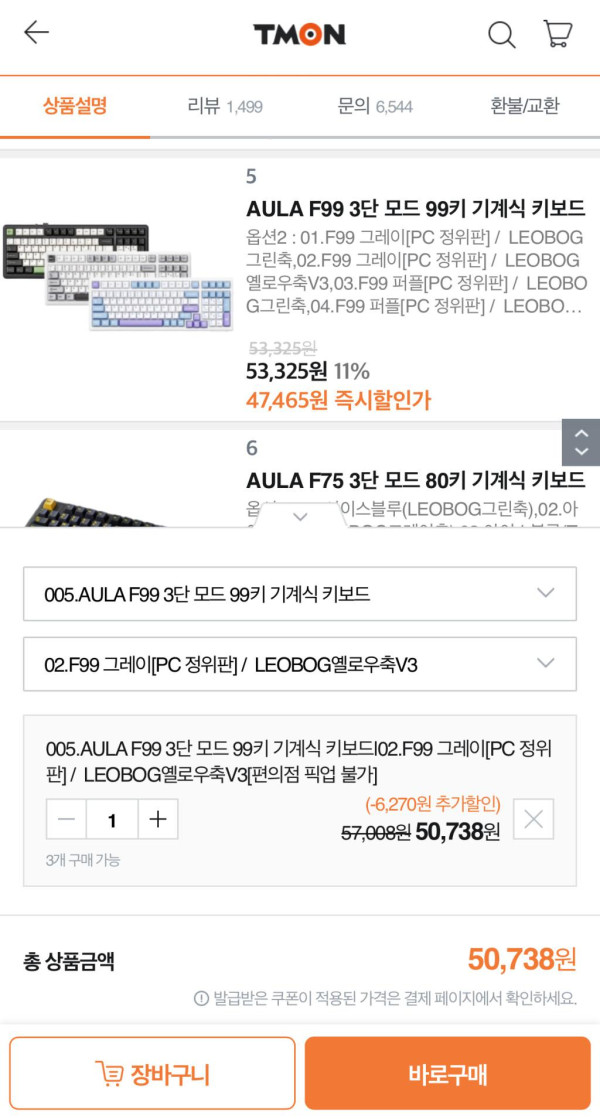Collapse the option panel with the down chevron
Image resolution: width=600 pixels, height=1119 pixels.
[x=300, y=517]
